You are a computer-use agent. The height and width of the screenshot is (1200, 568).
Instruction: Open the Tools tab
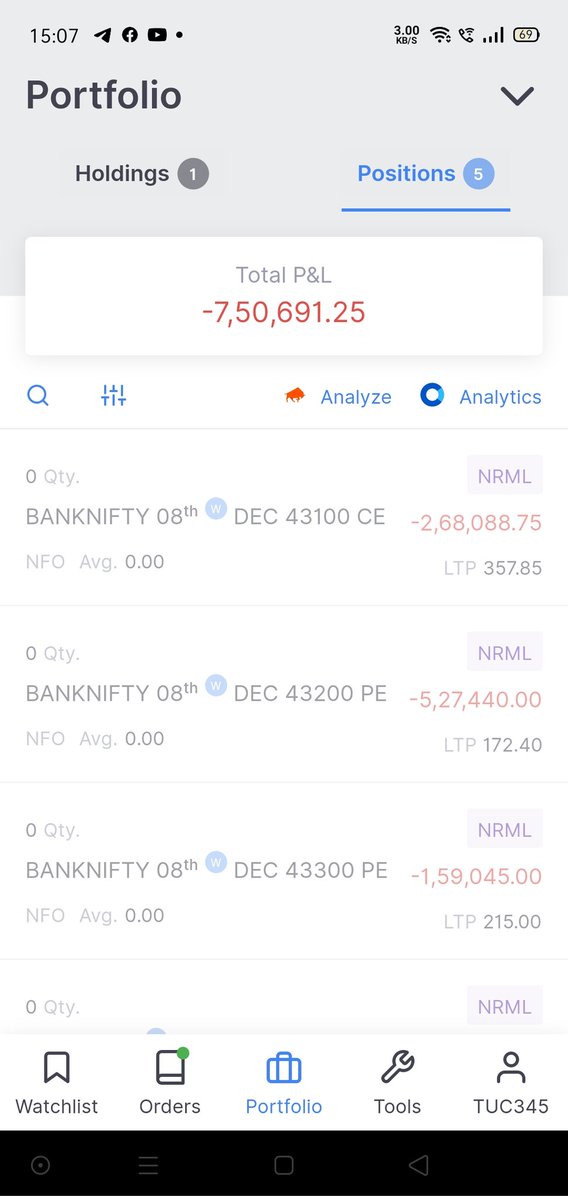click(x=397, y=1083)
